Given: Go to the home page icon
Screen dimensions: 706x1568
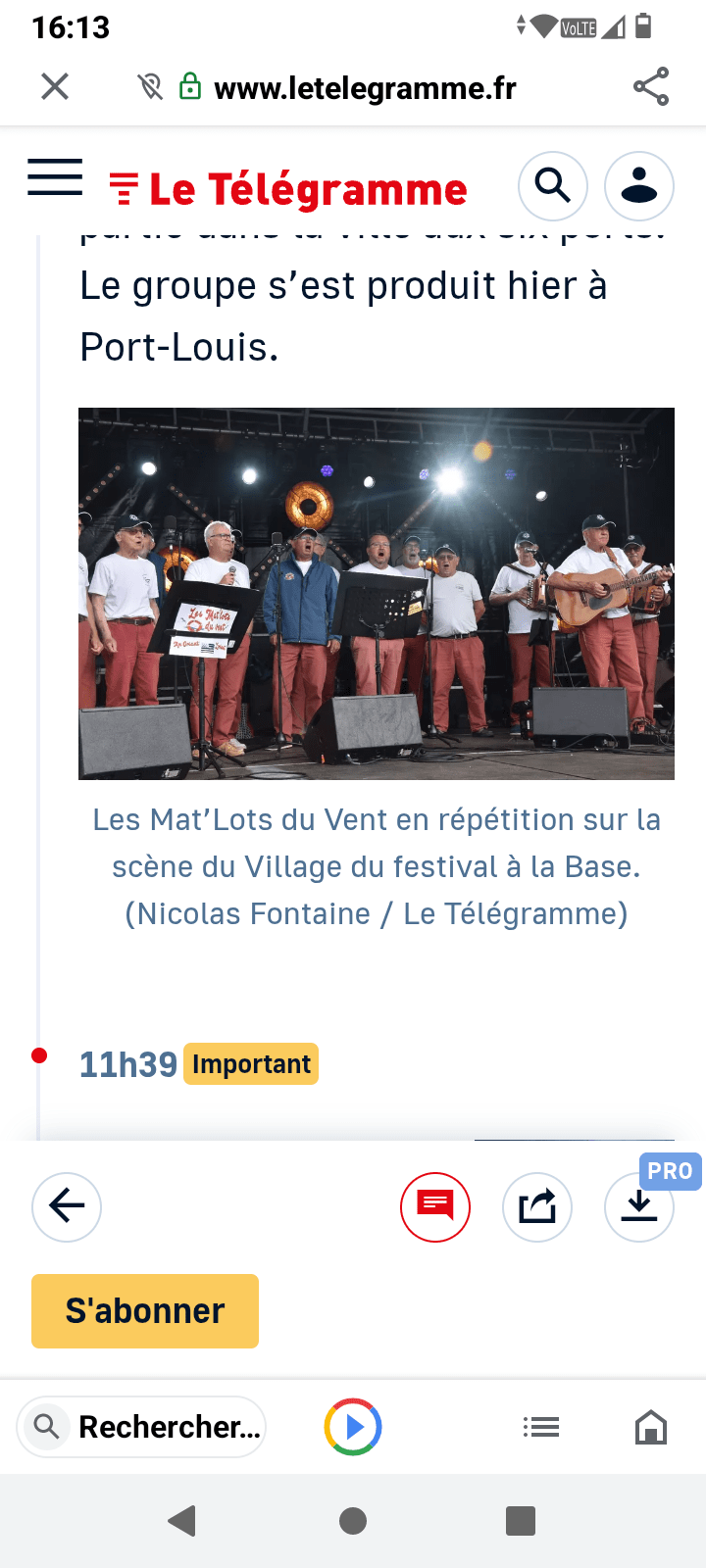Looking at the screenshot, I should (651, 1428).
